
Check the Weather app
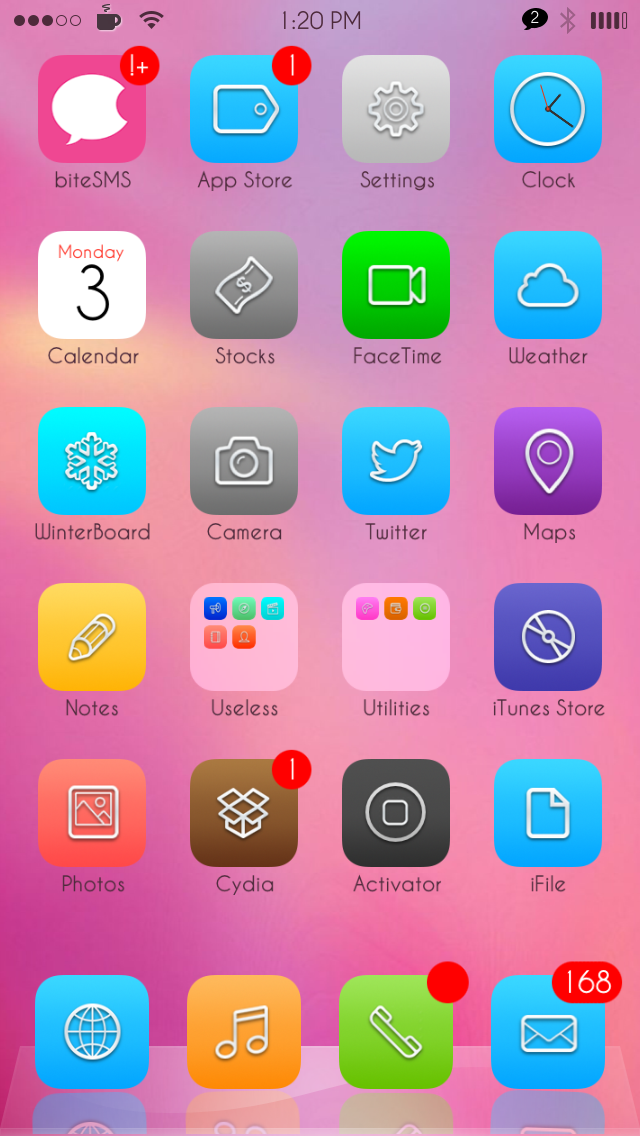click(x=548, y=285)
